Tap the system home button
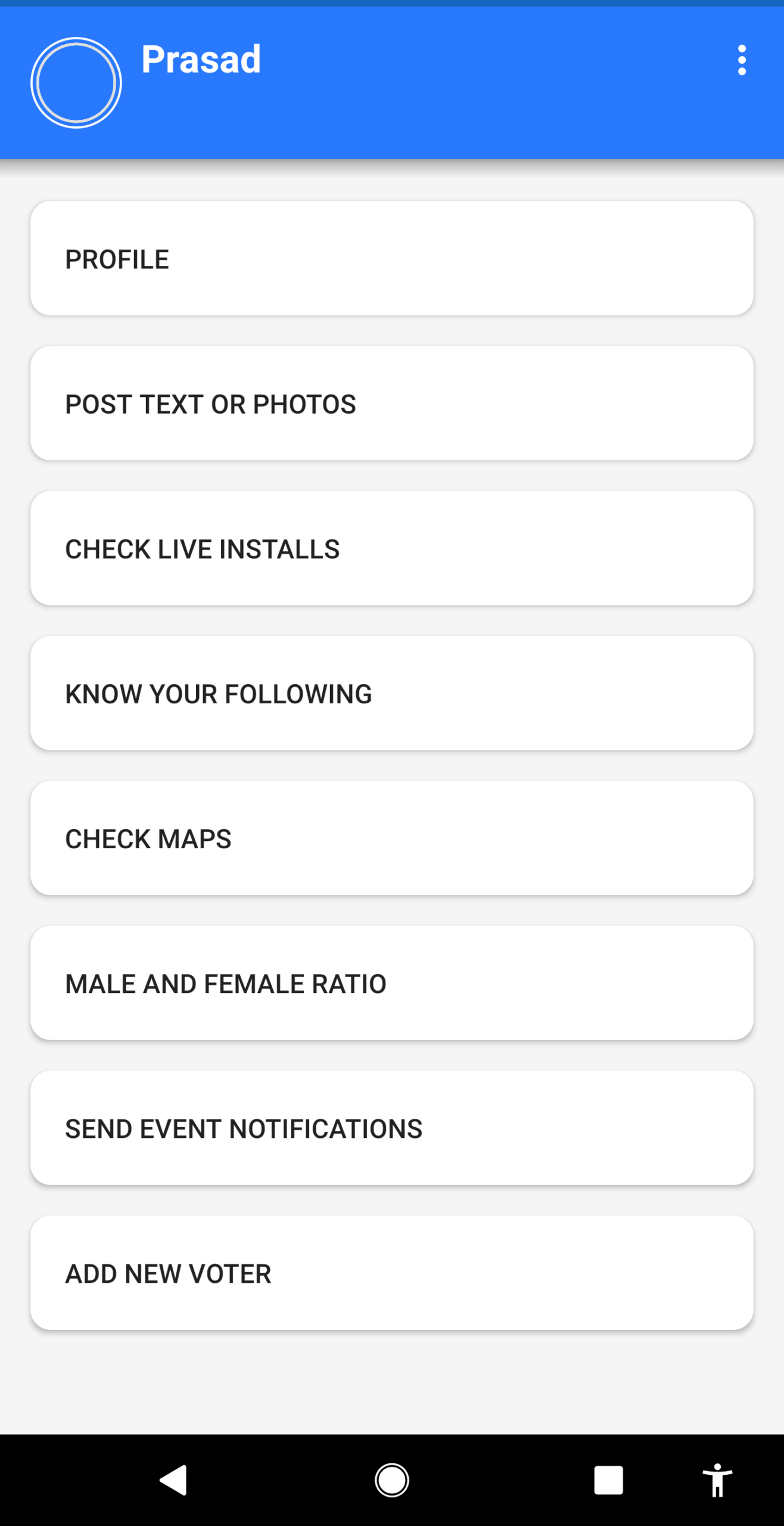This screenshot has height=1526, width=784. pos(391,1480)
